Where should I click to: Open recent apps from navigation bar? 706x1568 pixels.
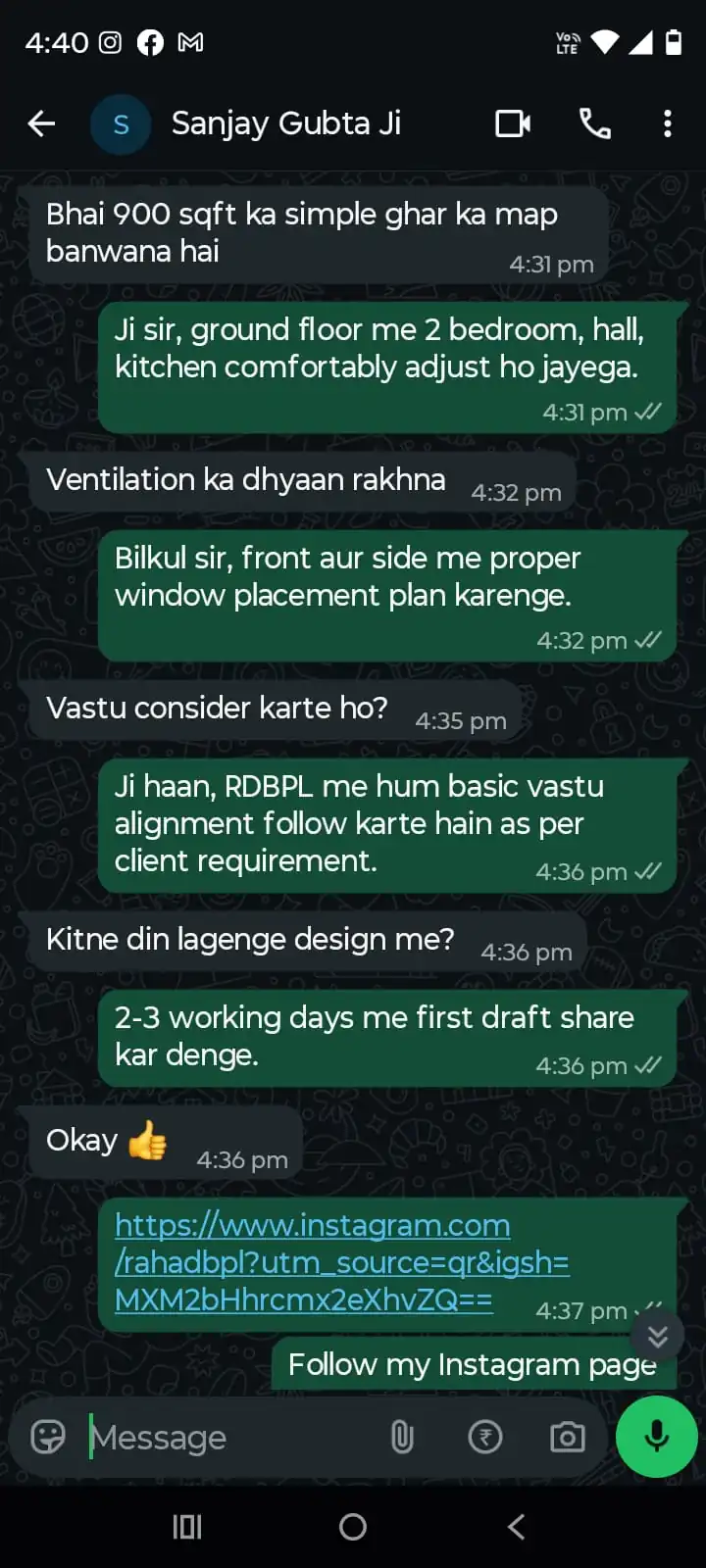point(187,1527)
